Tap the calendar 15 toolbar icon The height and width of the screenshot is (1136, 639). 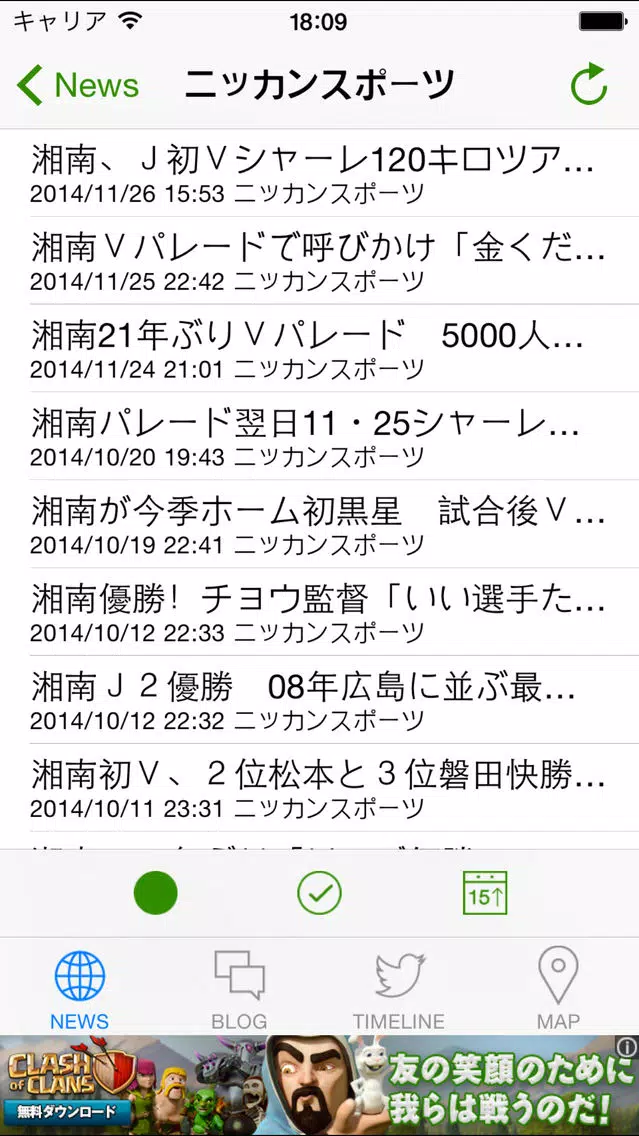[485, 893]
